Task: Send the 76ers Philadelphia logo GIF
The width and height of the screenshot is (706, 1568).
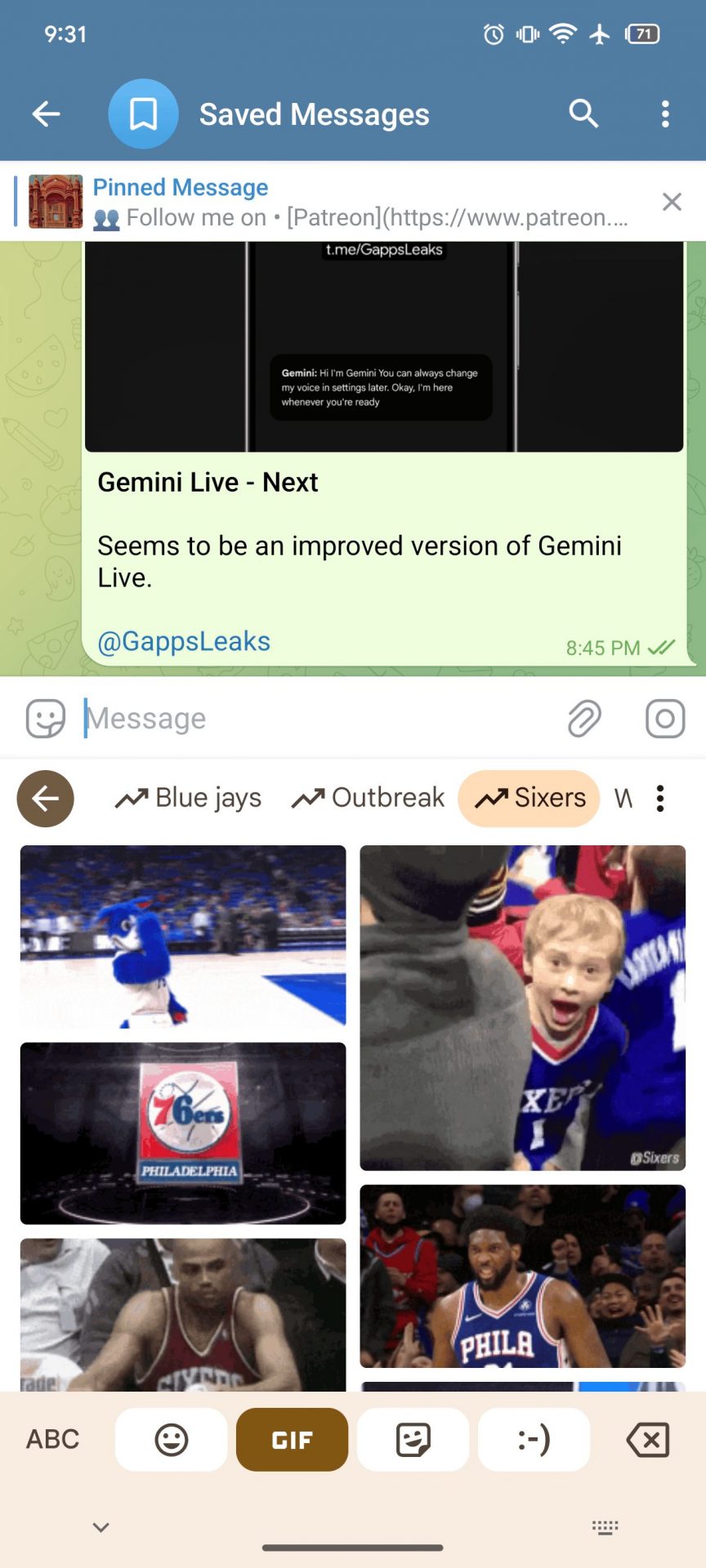Action: pyautogui.click(x=183, y=1133)
